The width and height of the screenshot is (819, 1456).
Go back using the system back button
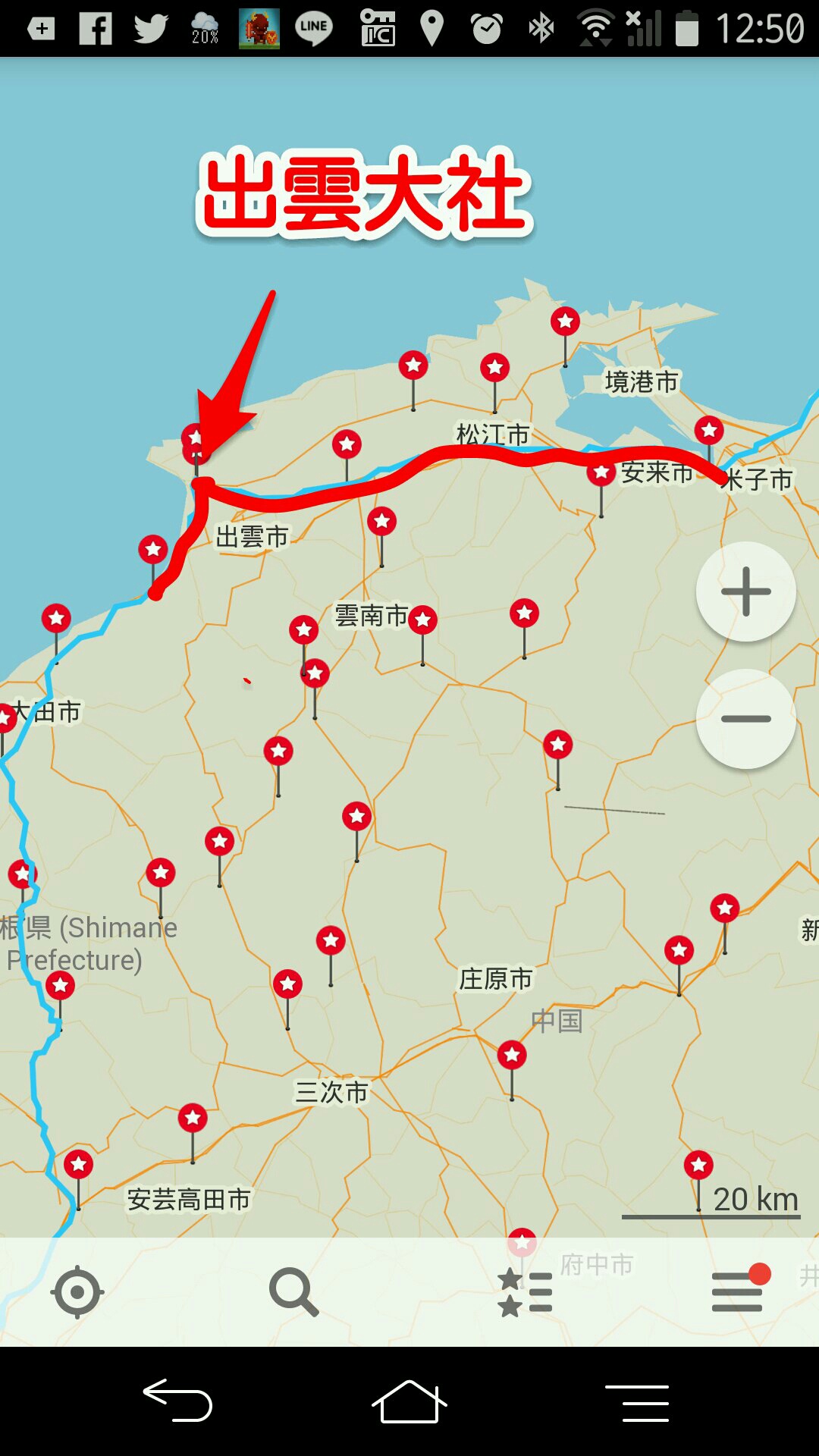(x=178, y=1400)
